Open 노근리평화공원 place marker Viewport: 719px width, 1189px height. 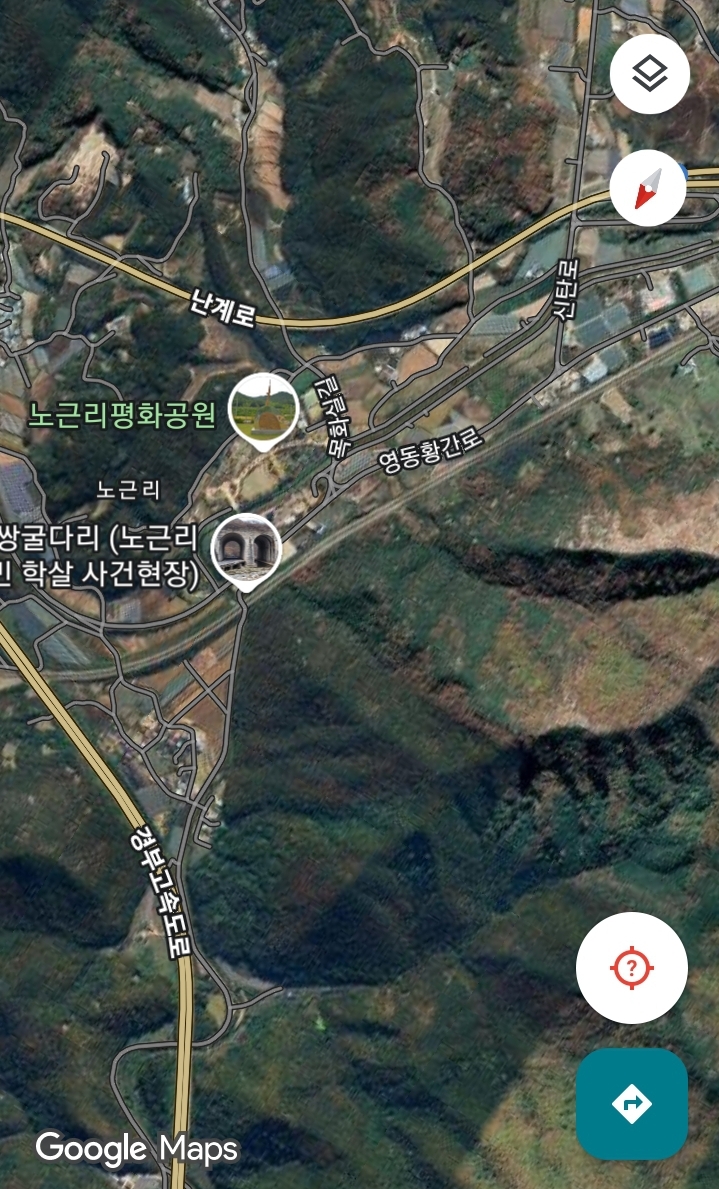point(263,410)
